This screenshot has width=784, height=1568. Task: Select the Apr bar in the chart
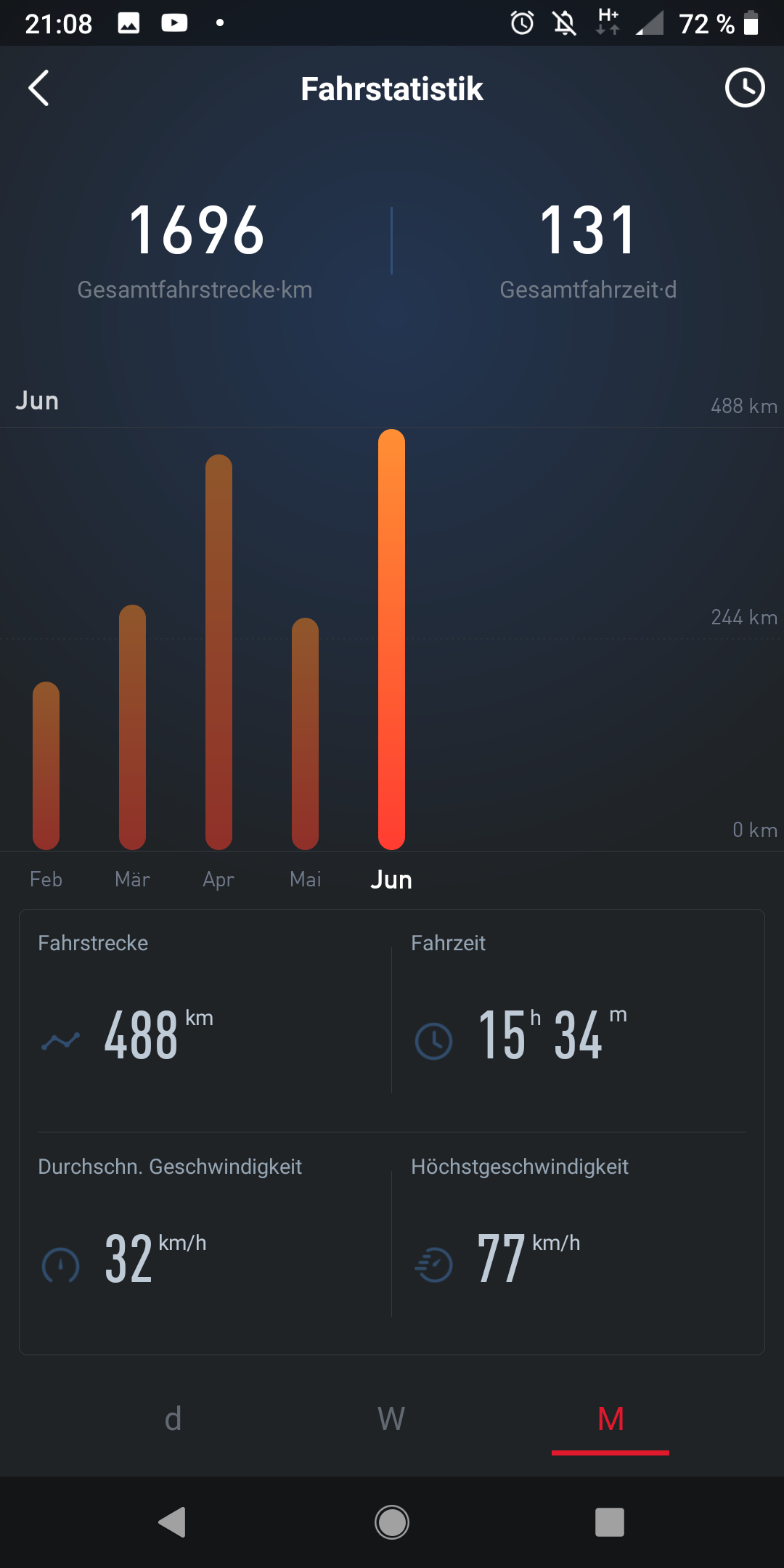219,652
